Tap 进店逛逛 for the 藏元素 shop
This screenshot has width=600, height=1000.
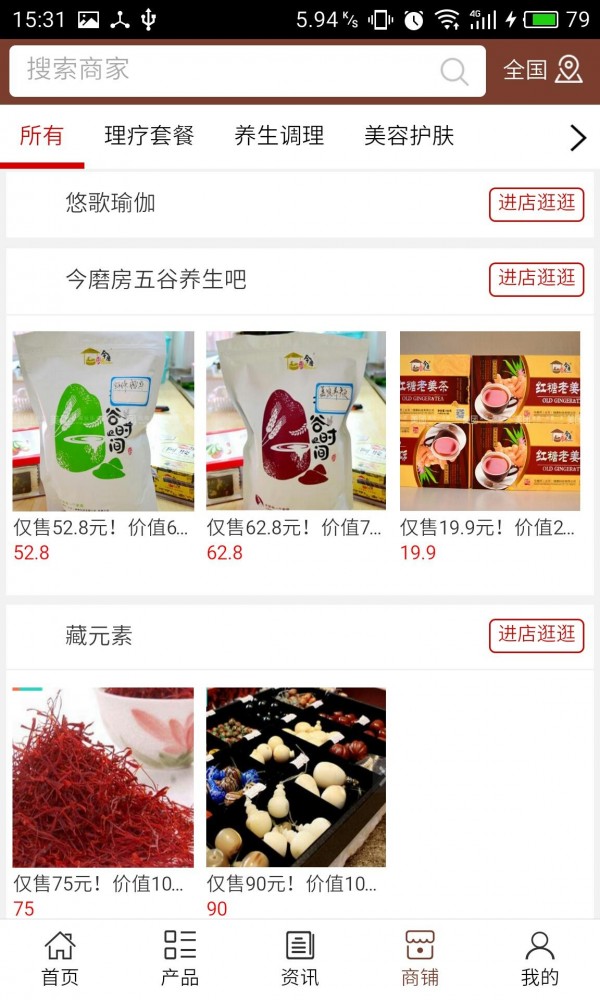click(537, 635)
